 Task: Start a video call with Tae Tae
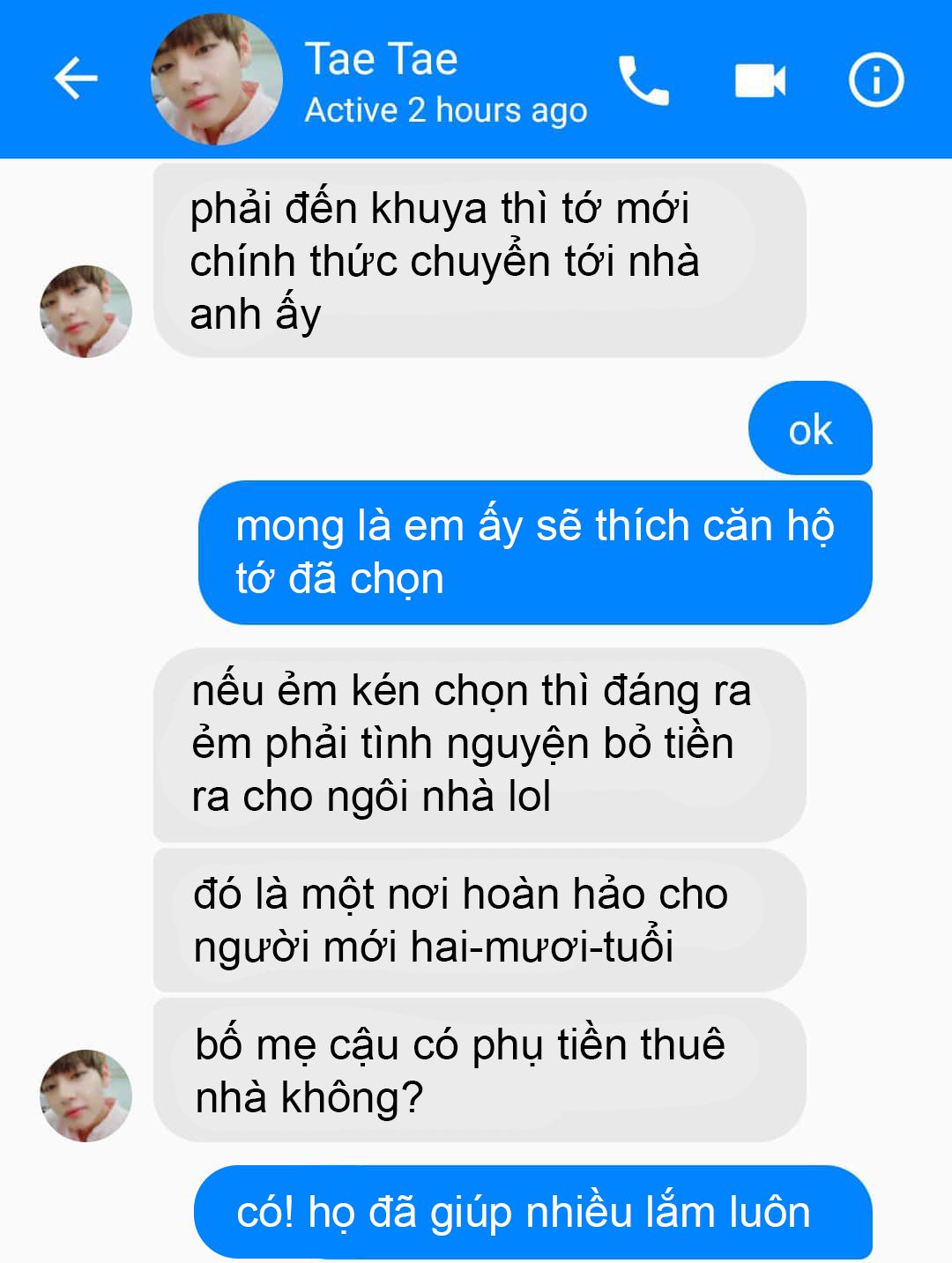(x=760, y=80)
